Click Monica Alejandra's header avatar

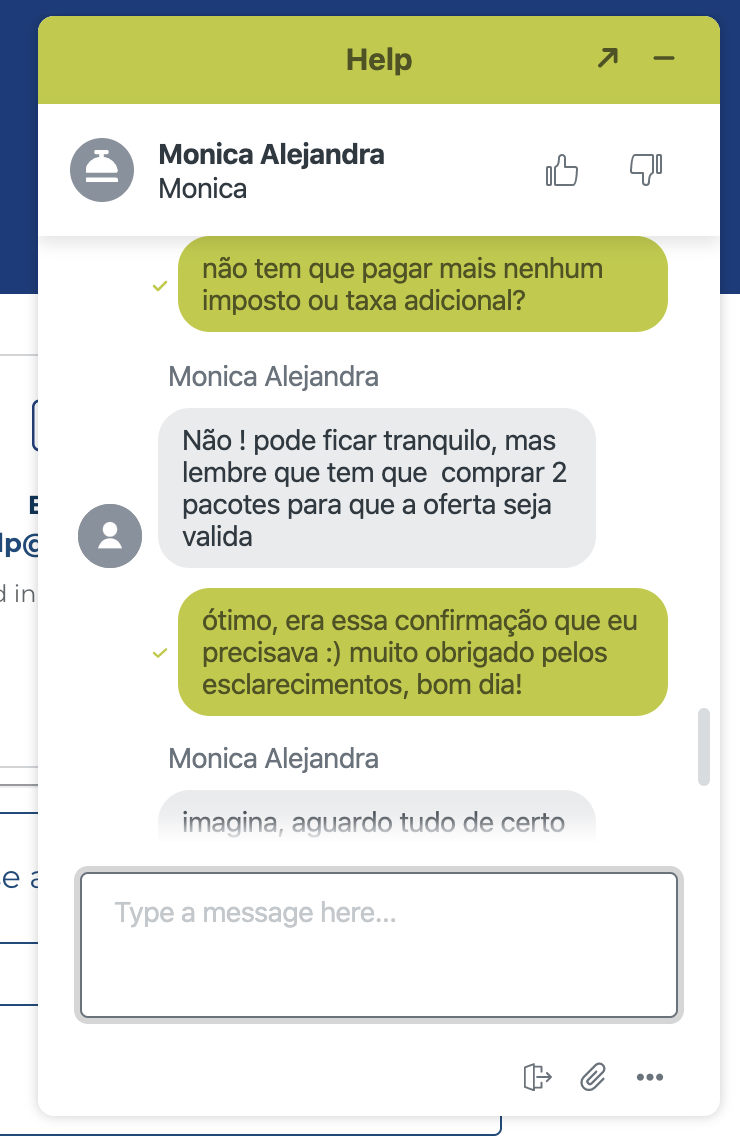(102, 170)
